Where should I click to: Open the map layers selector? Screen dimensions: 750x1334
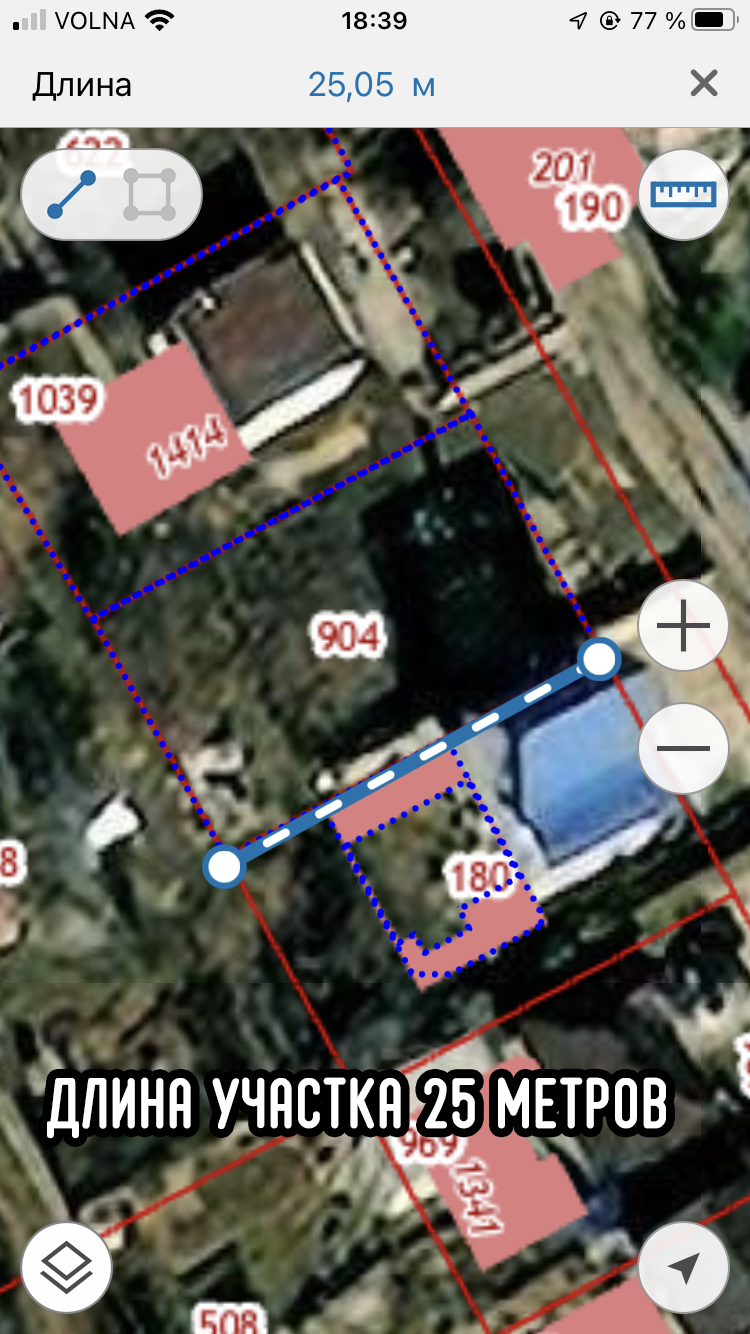pyautogui.click(x=66, y=1267)
